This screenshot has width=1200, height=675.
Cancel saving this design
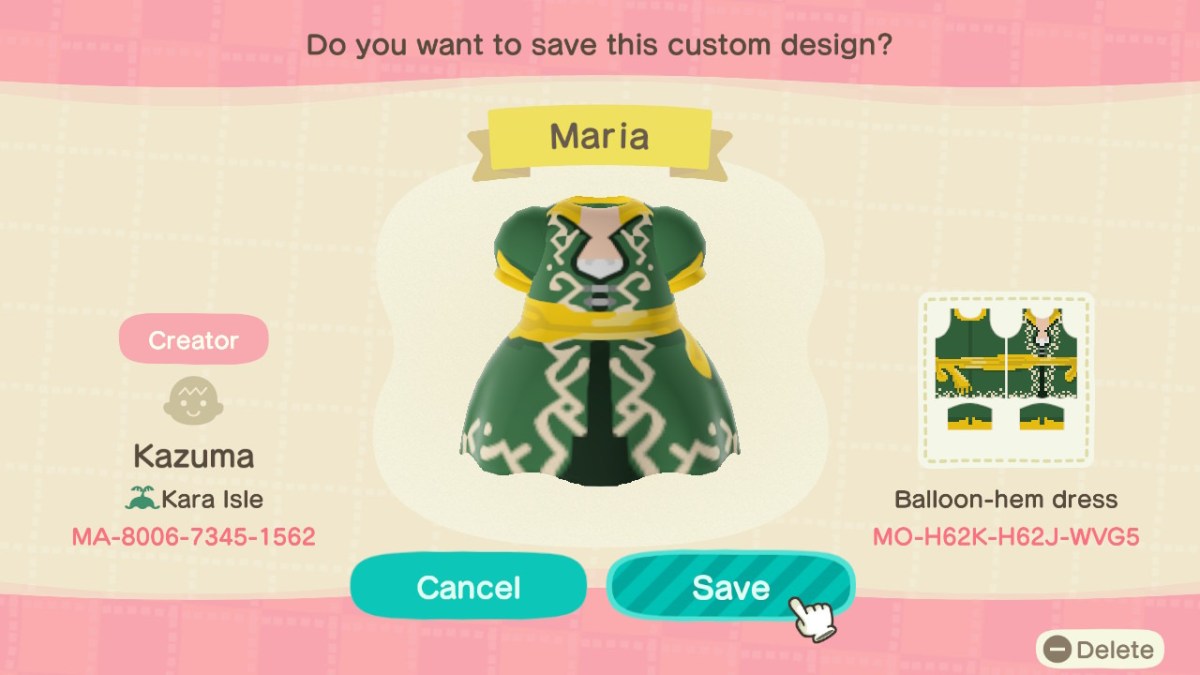pos(468,587)
